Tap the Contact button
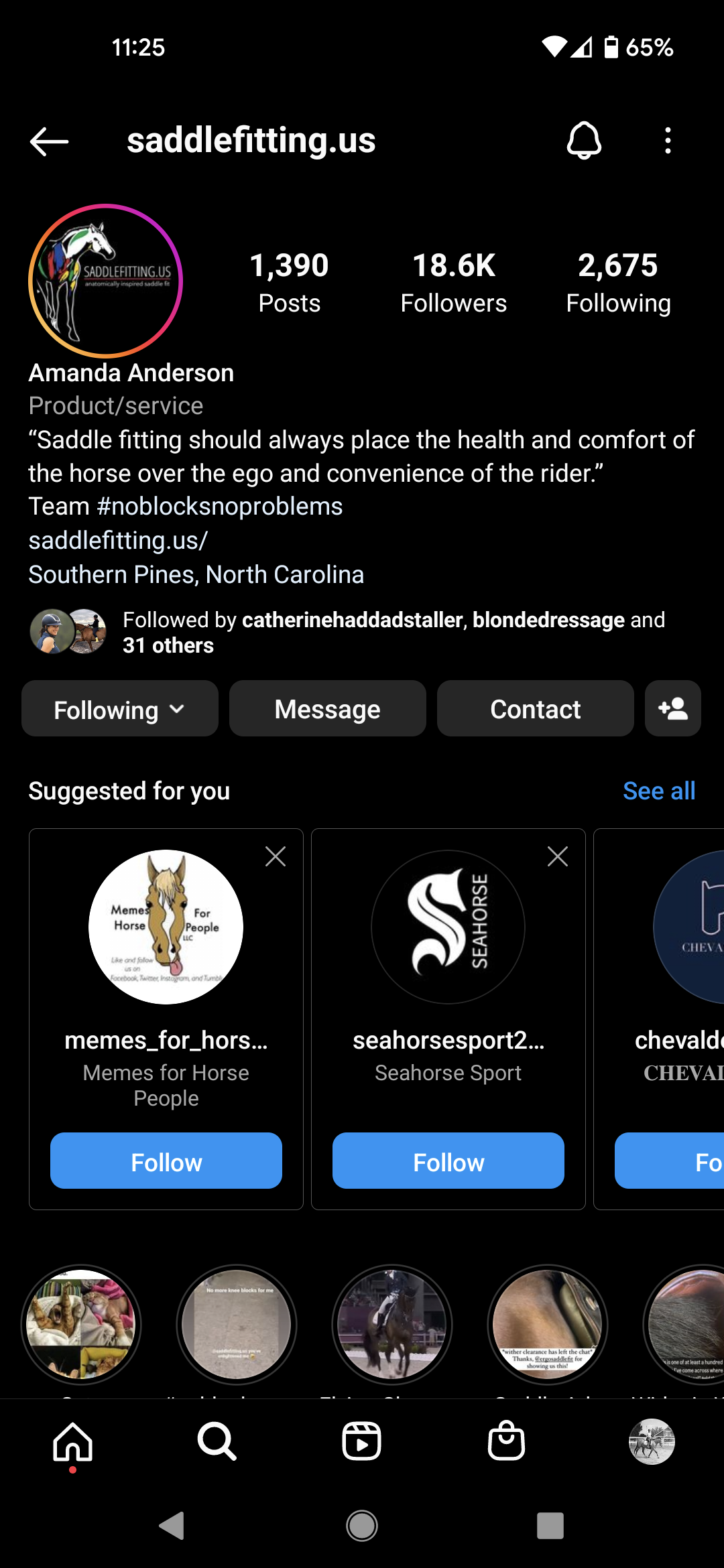The height and width of the screenshot is (1568, 724). tap(536, 709)
